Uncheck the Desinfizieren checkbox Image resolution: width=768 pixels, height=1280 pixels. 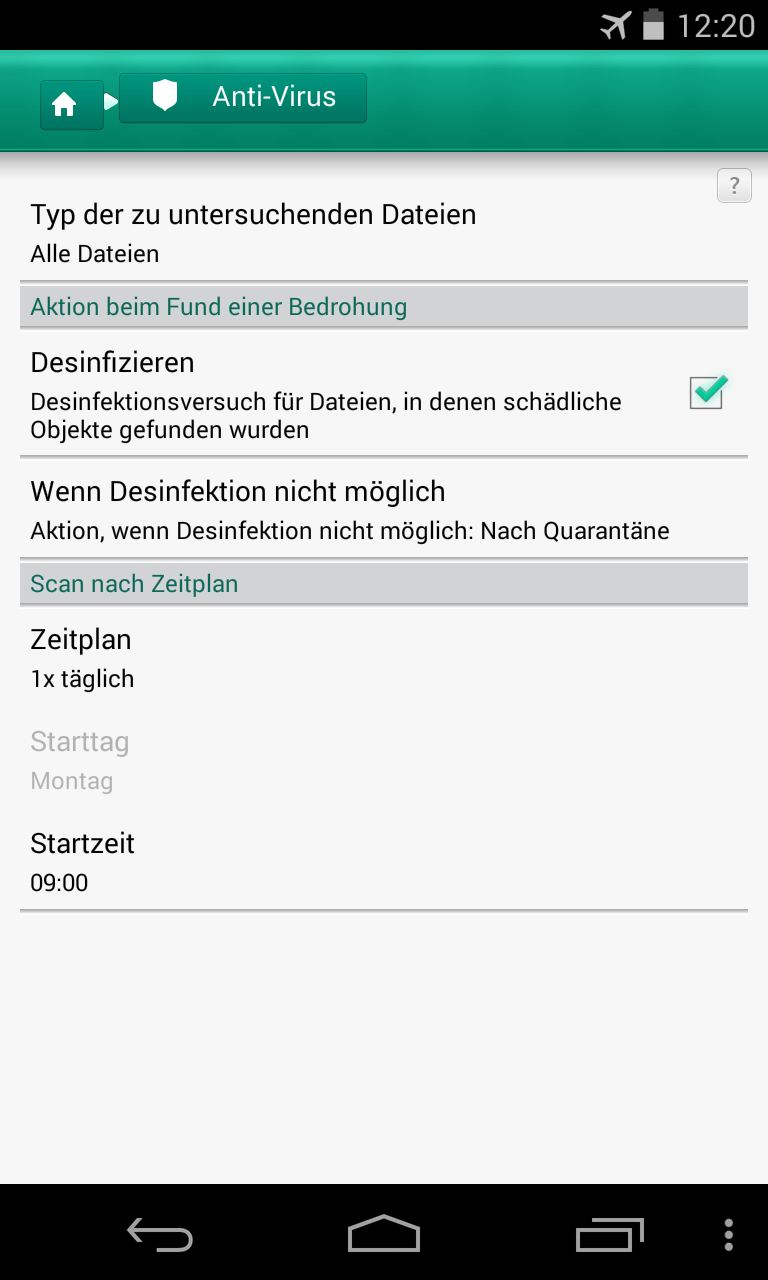click(x=708, y=392)
